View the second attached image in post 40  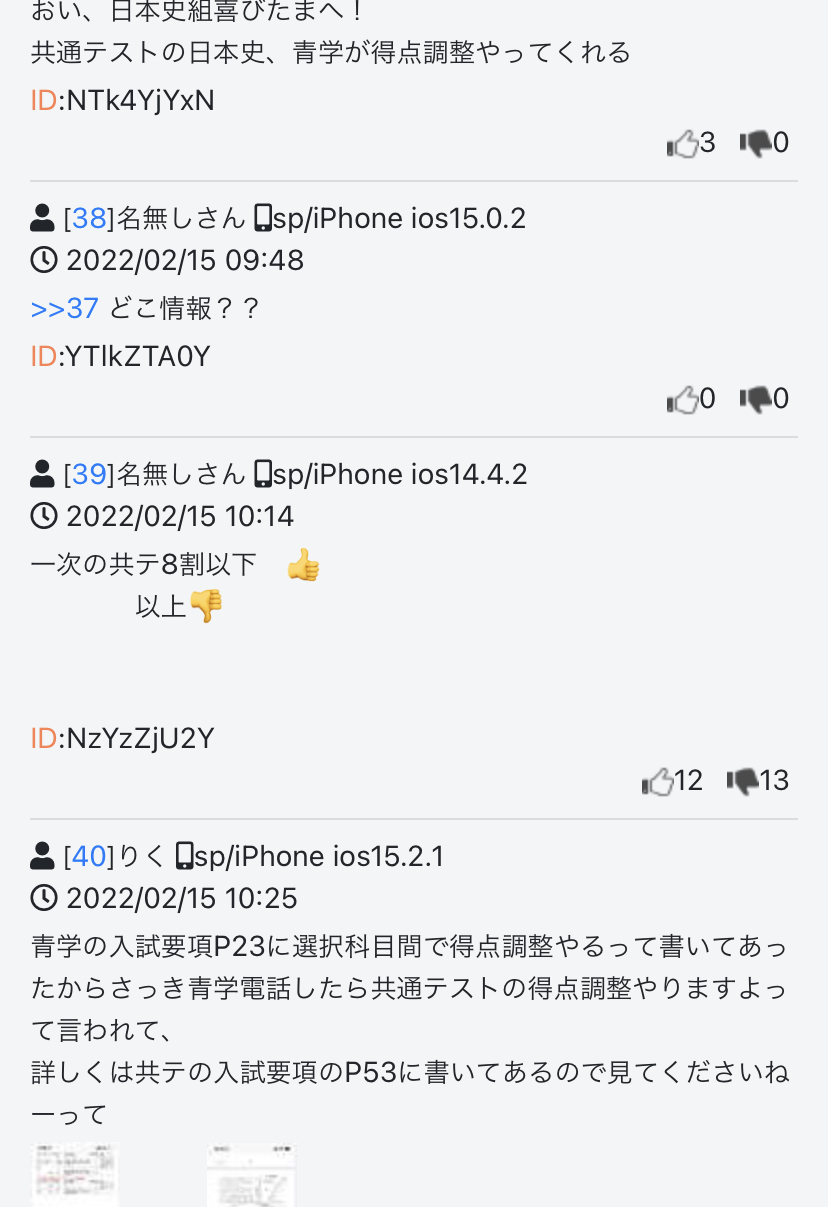pyautogui.click(x=251, y=1176)
